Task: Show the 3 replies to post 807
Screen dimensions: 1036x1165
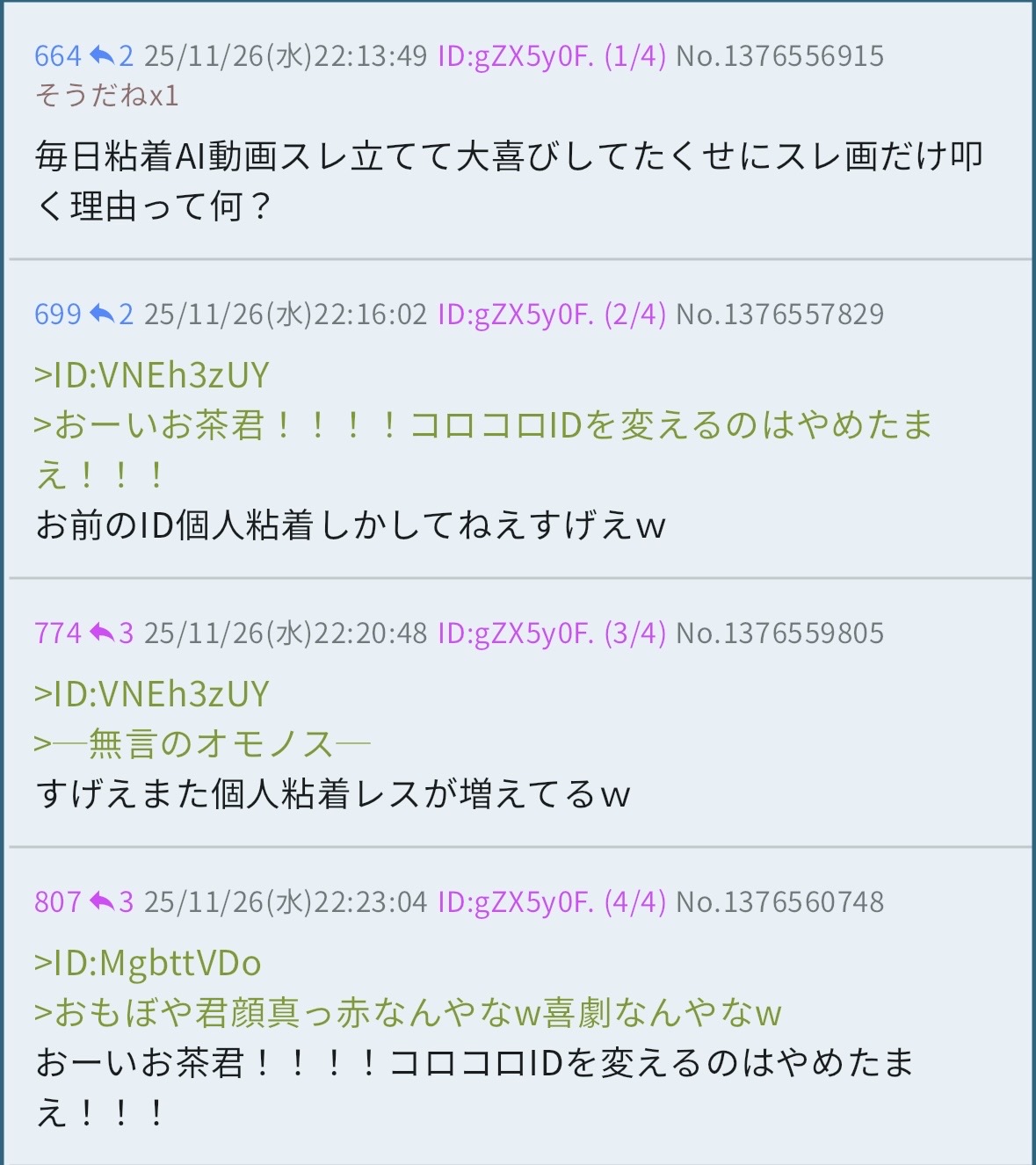Action: pos(112,901)
